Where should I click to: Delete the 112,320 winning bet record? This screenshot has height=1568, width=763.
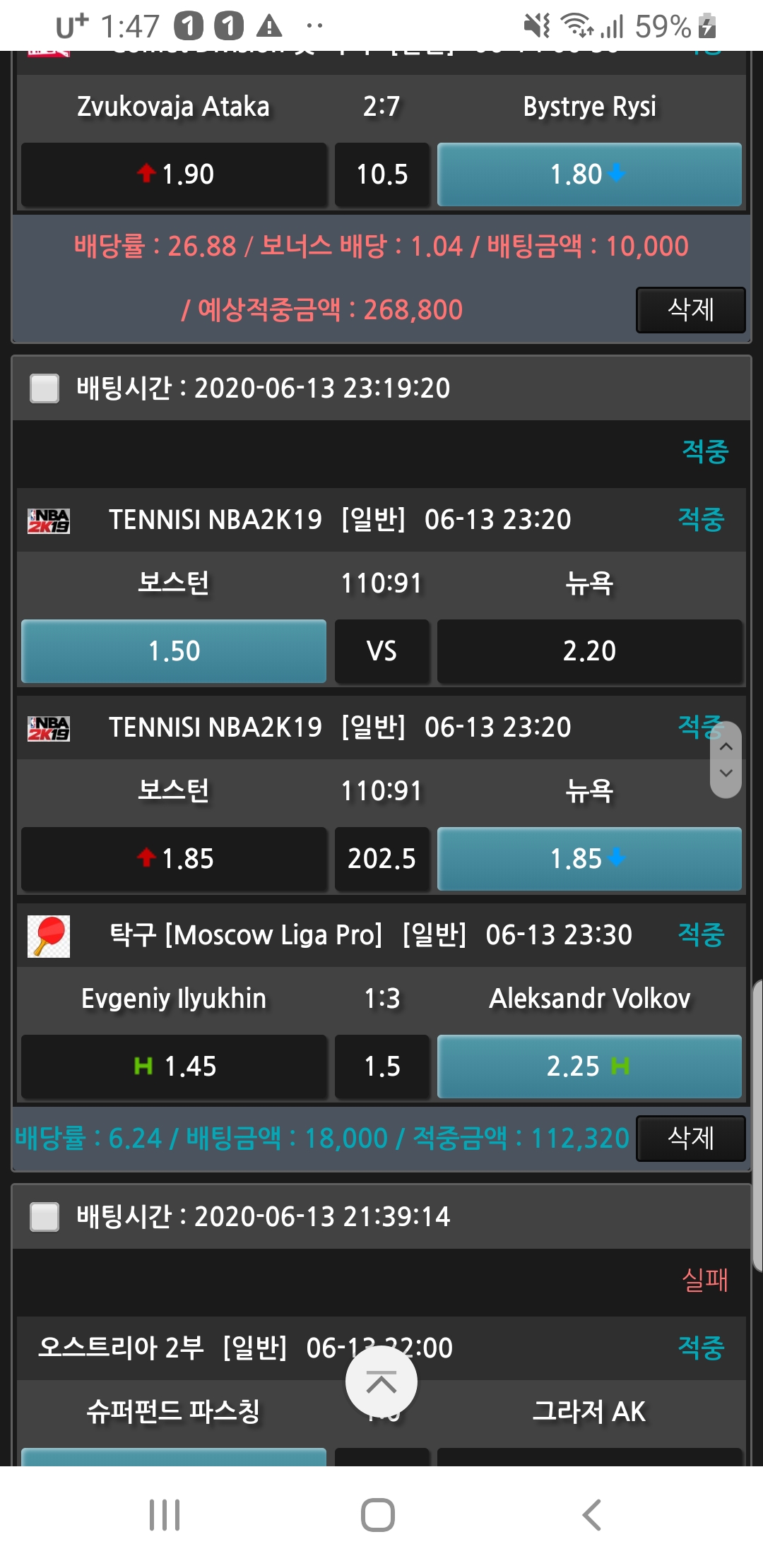pos(690,1138)
